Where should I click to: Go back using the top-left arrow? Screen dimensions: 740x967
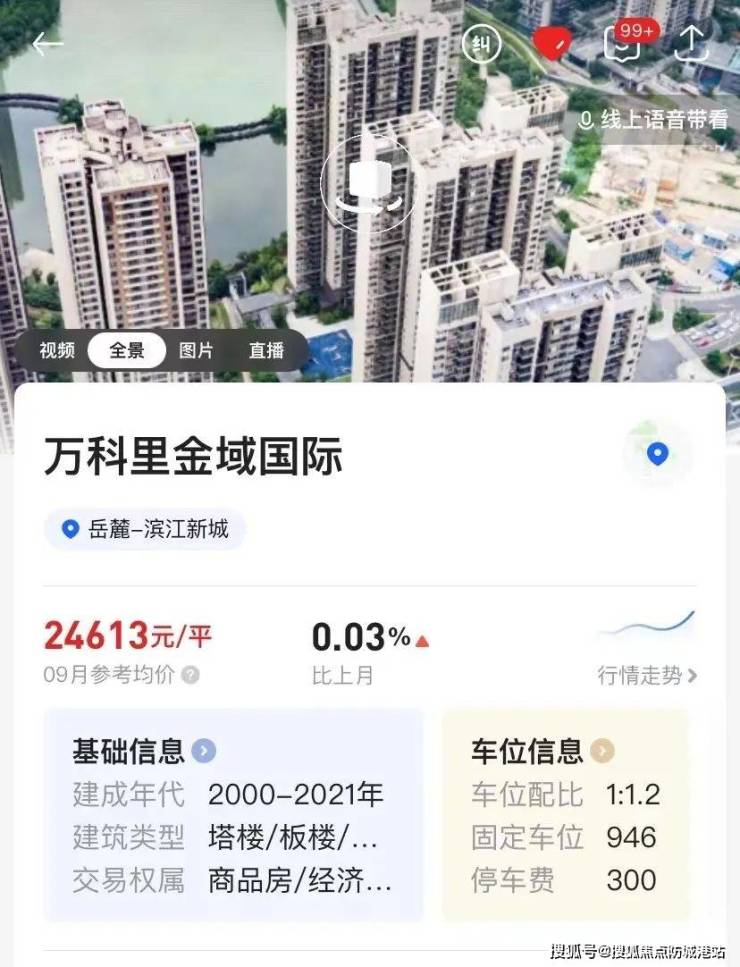point(47,44)
